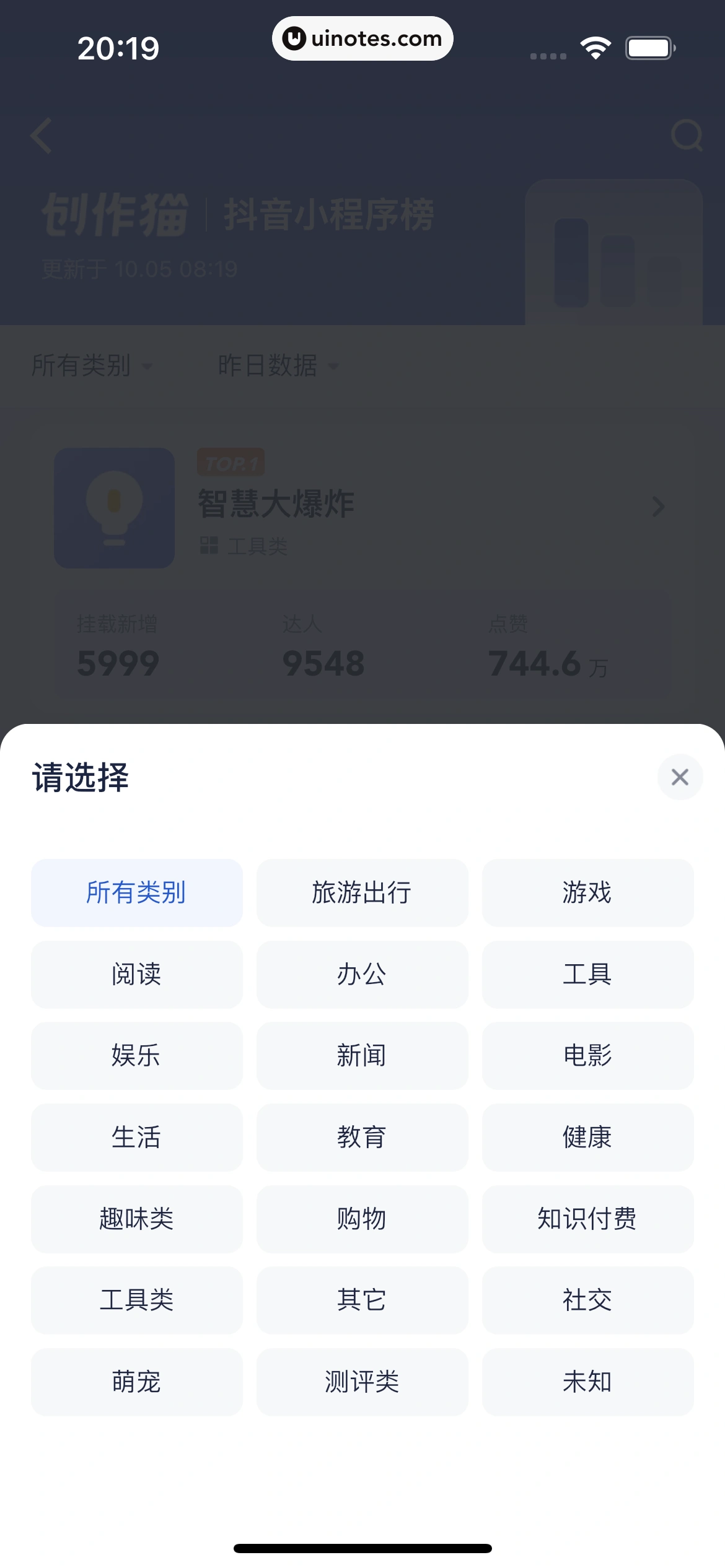
Task: Close the 请选择 category sheet
Action: coord(680,777)
